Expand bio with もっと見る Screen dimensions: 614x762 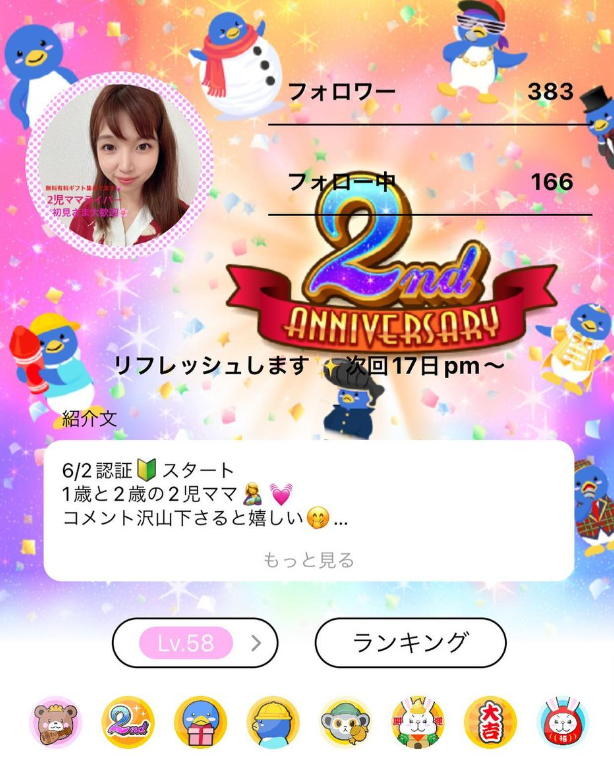(308, 560)
